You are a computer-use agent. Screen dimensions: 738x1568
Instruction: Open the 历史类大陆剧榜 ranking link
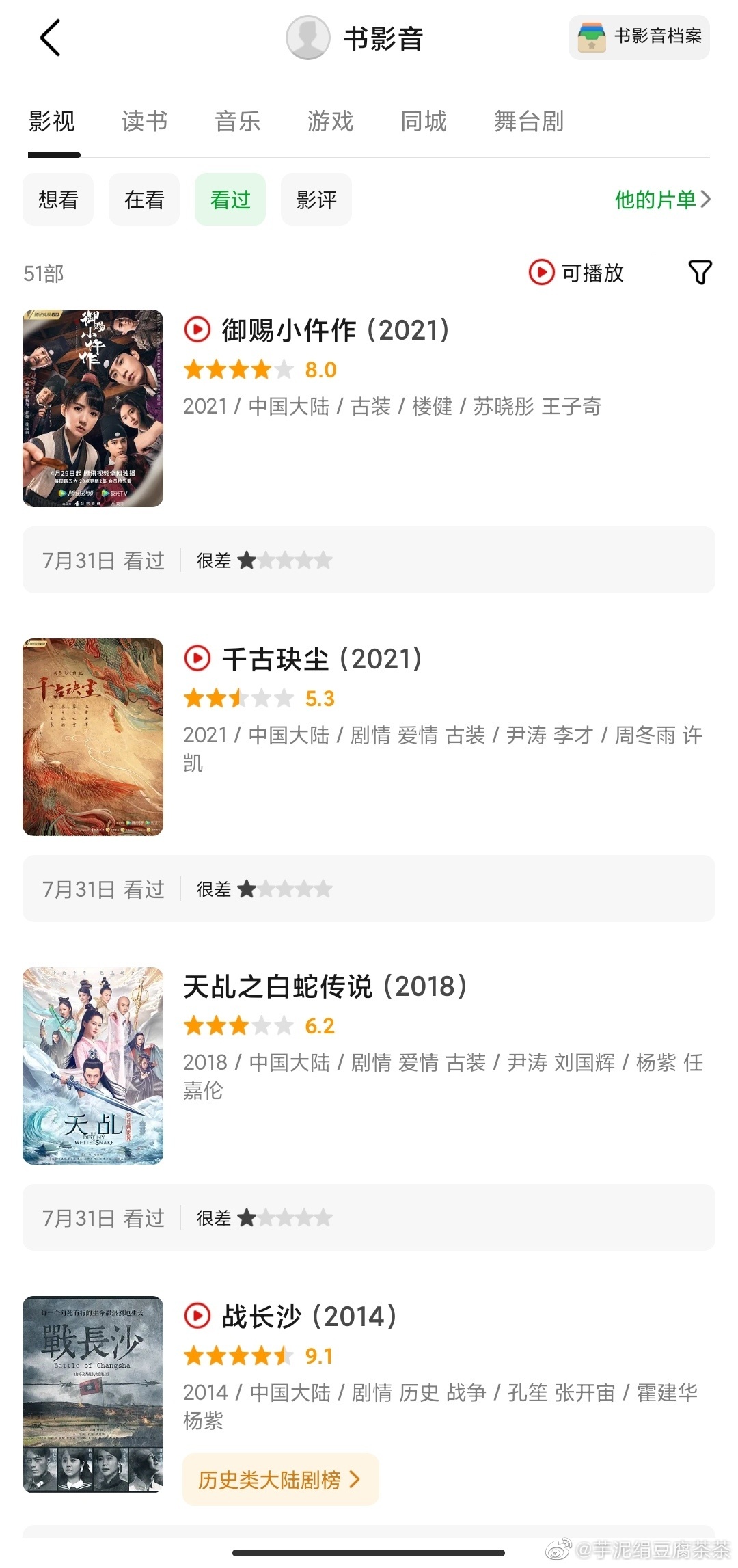tap(280, 1480)
